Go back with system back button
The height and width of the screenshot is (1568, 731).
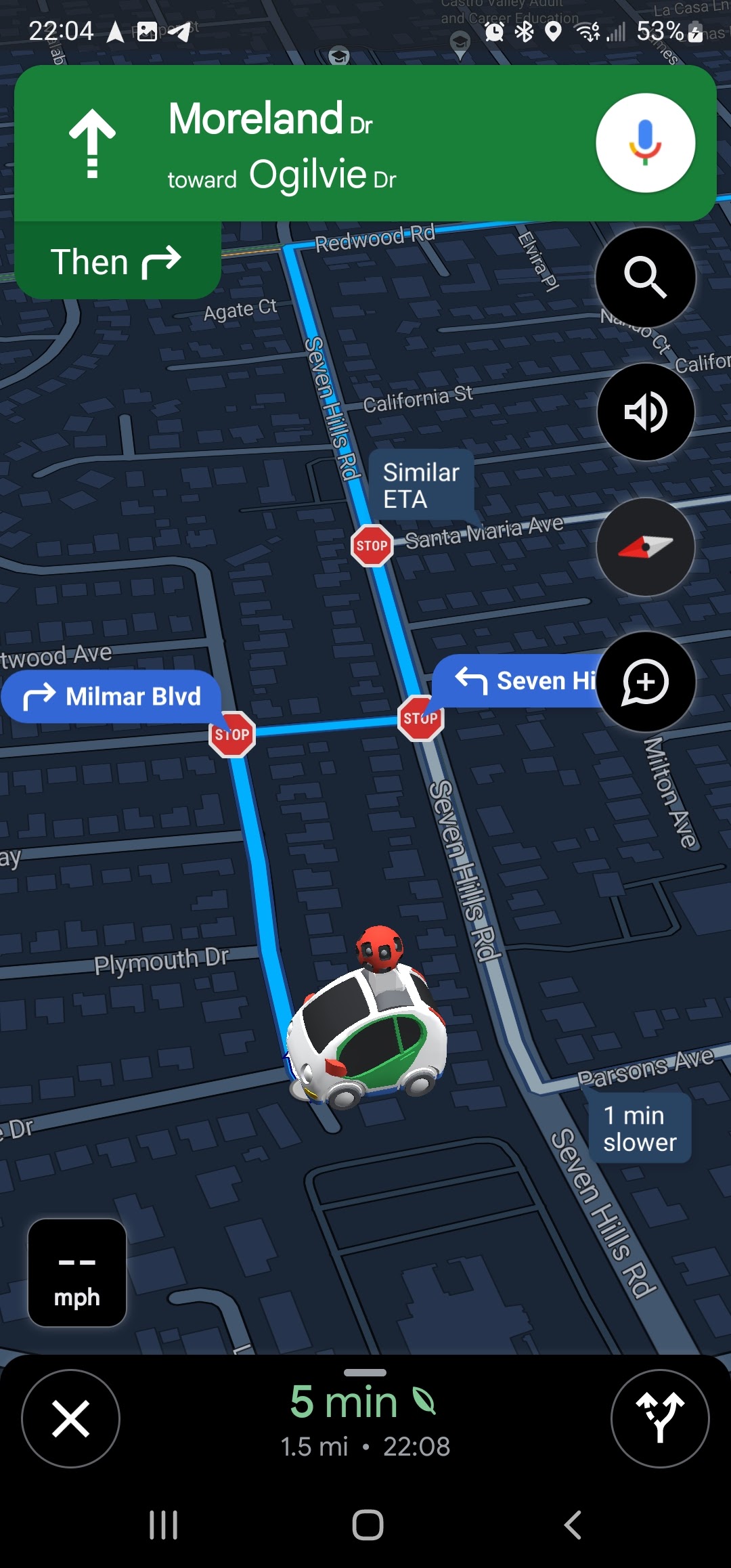572,1525
